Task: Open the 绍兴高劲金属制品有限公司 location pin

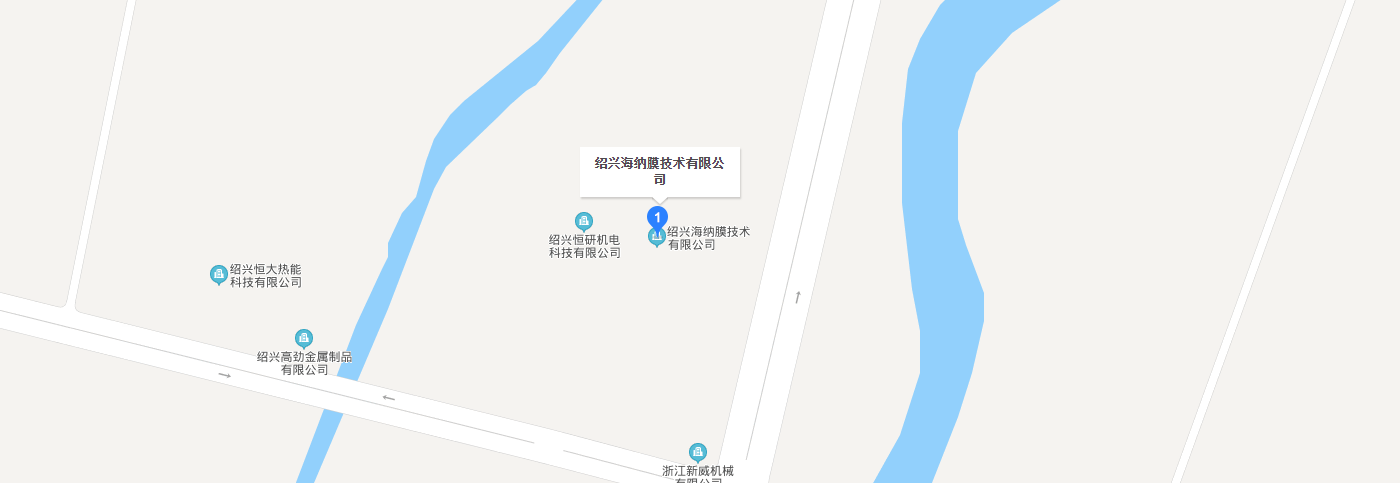Action: (x=304, y=338)
